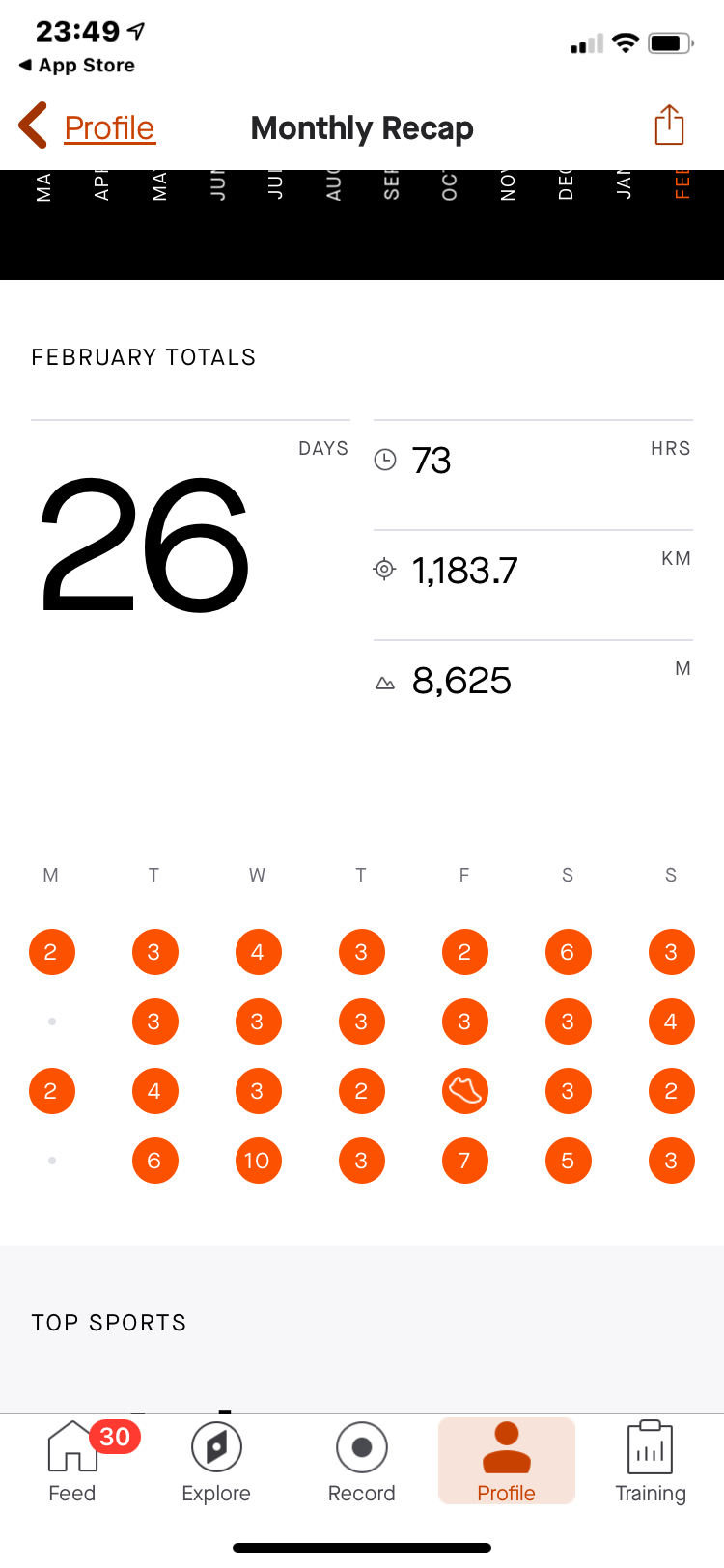Open the share sheet icon
Viewport: 724px width, 1568px height.
(x=670, y=126)
